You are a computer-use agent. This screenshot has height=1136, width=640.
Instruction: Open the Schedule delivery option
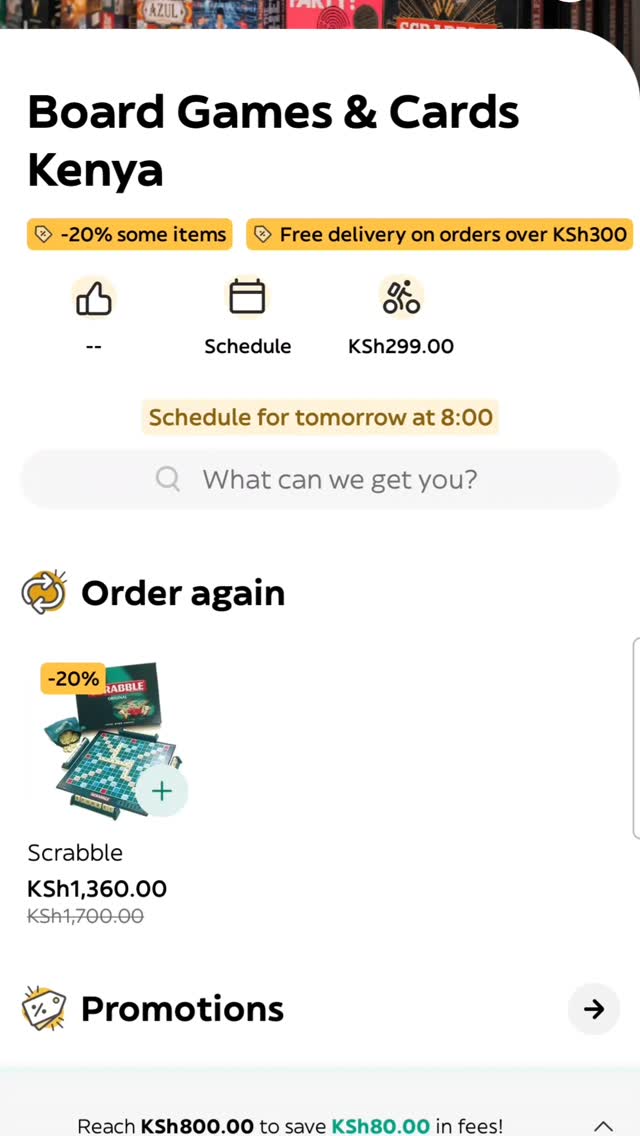(x=248, y=317)
